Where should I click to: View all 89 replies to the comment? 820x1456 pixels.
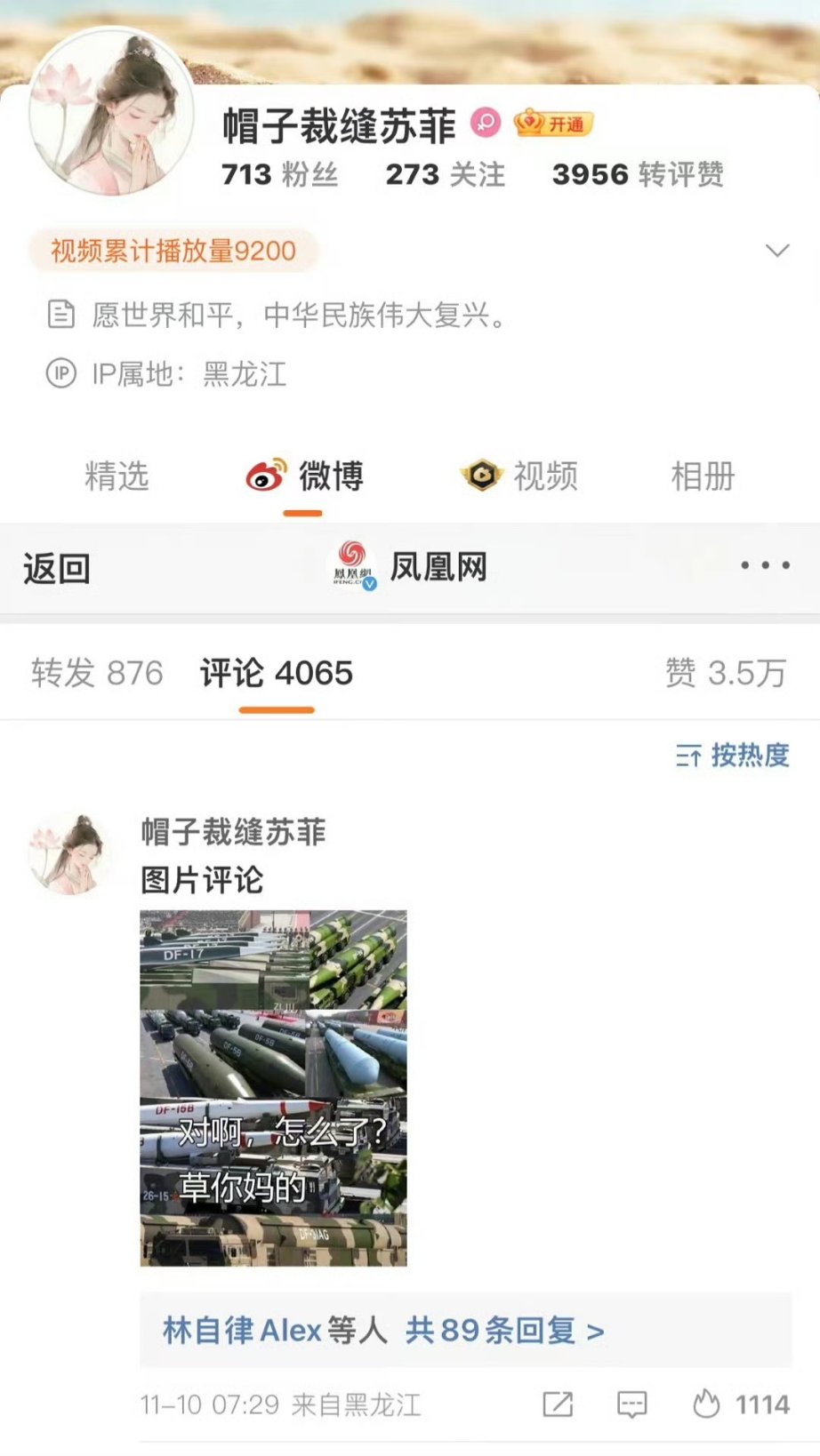click(504, 1331)
